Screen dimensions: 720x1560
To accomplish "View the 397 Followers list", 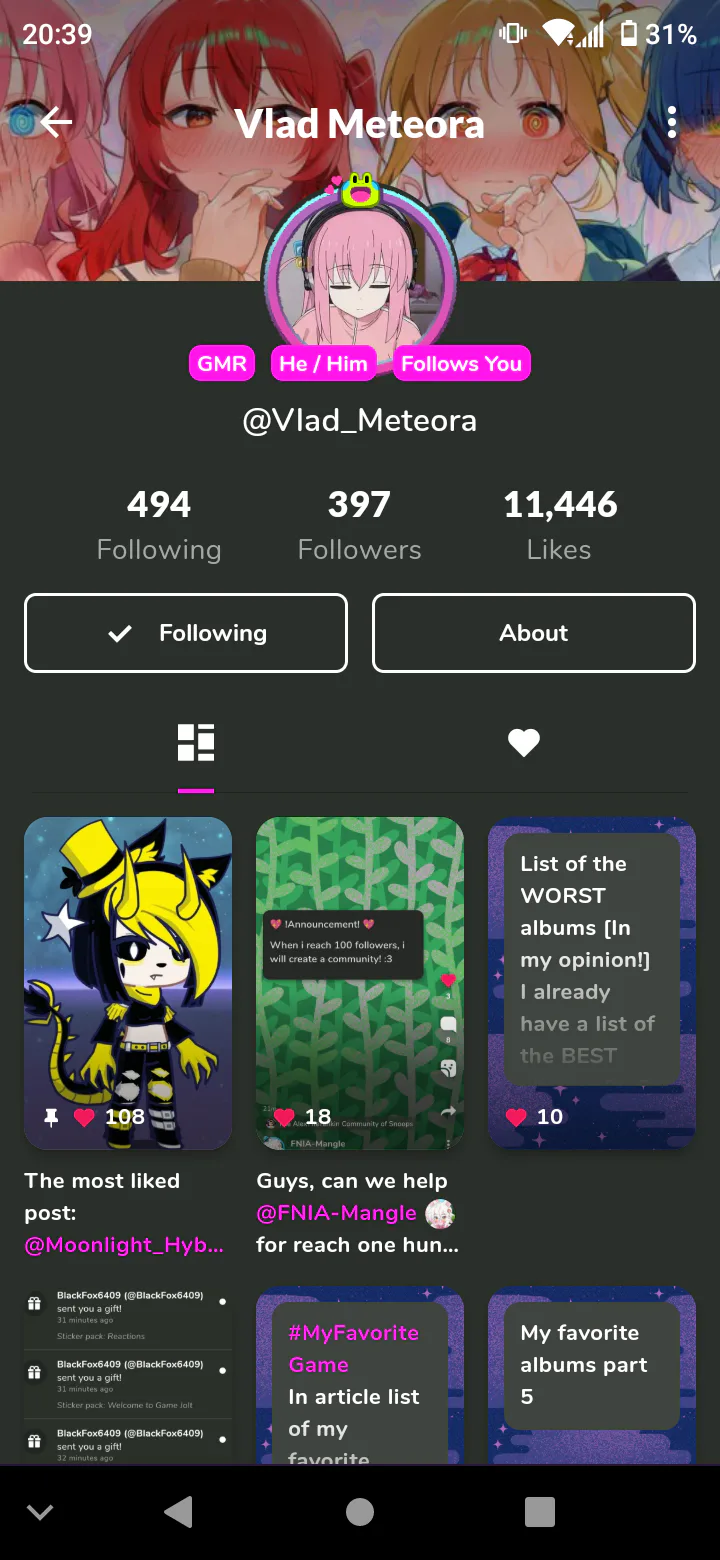I will [359, 526].
